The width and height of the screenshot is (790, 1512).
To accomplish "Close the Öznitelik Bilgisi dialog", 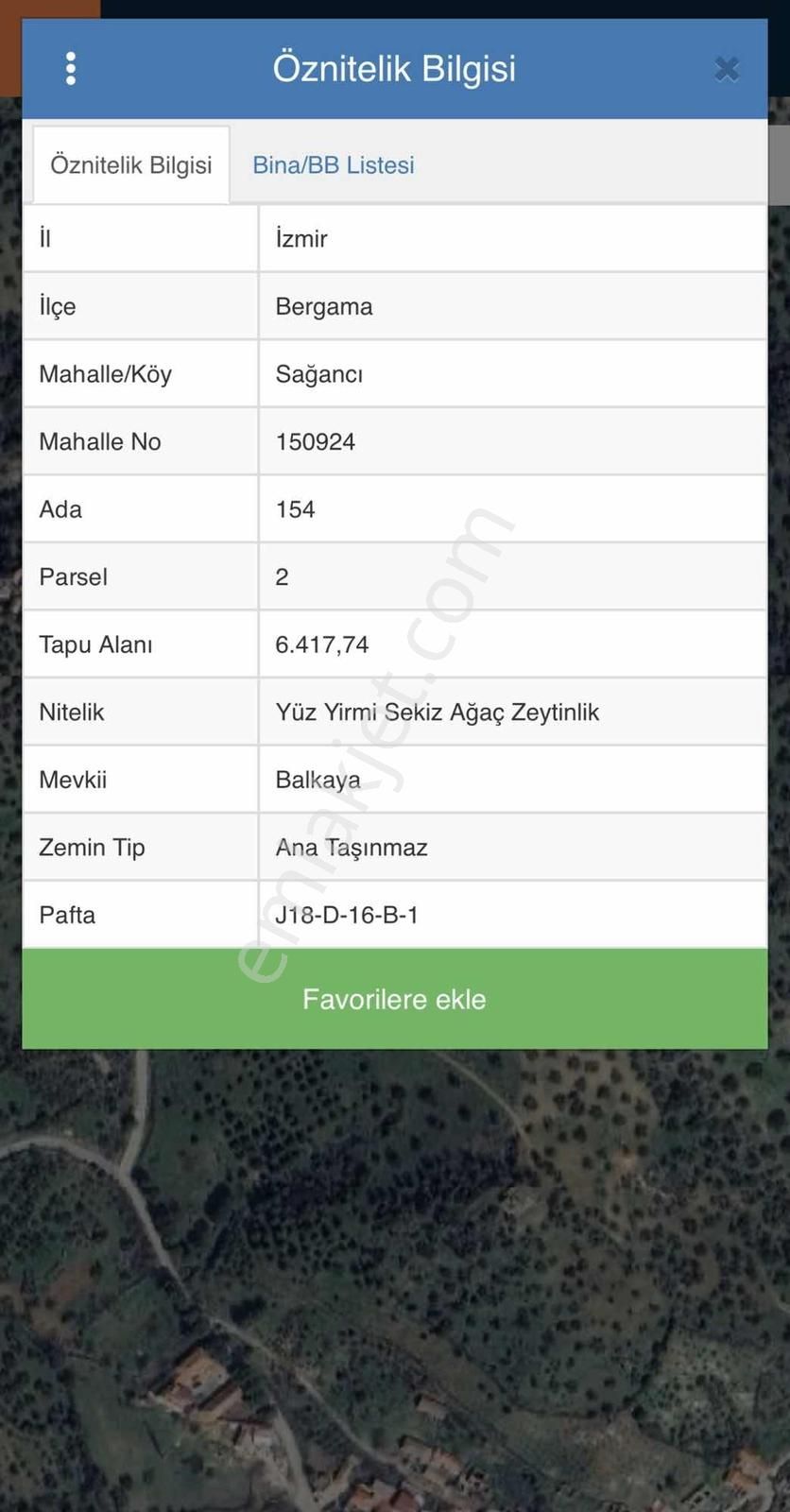I will [x=726, y=69].
